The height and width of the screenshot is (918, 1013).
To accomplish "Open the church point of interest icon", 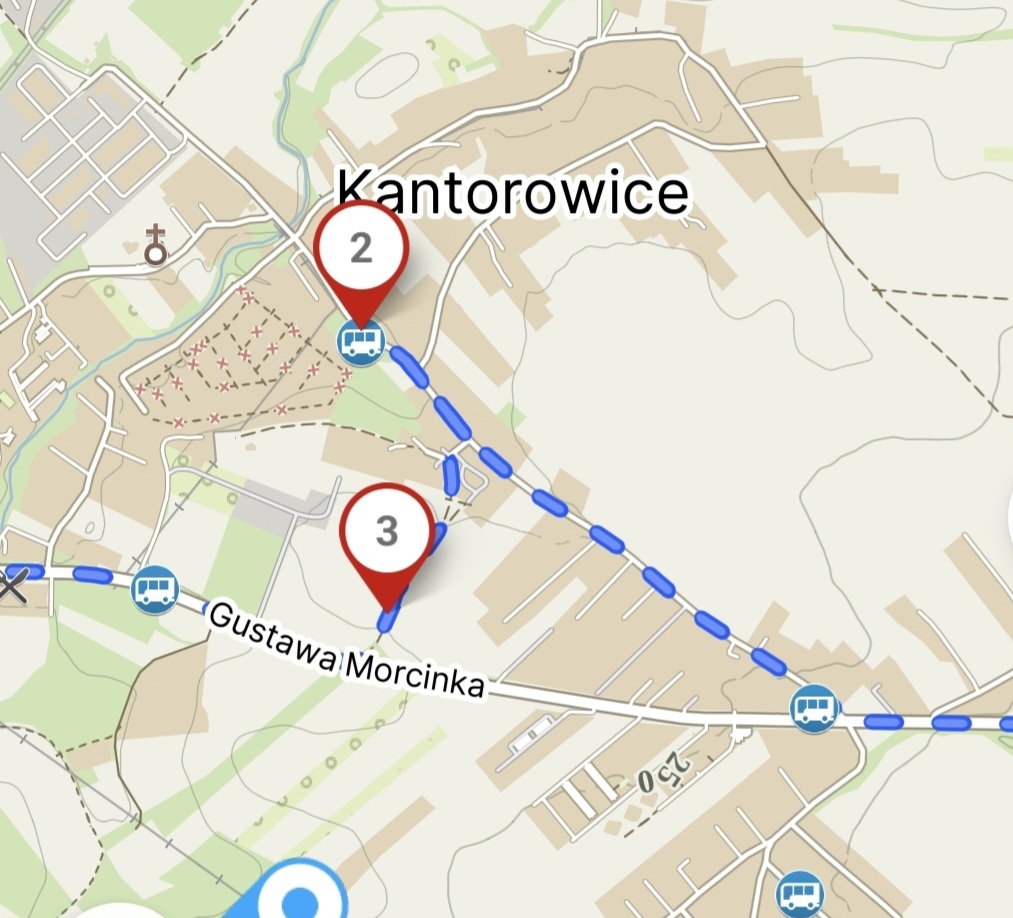I will pyautogui.click(x=155, y=246).
